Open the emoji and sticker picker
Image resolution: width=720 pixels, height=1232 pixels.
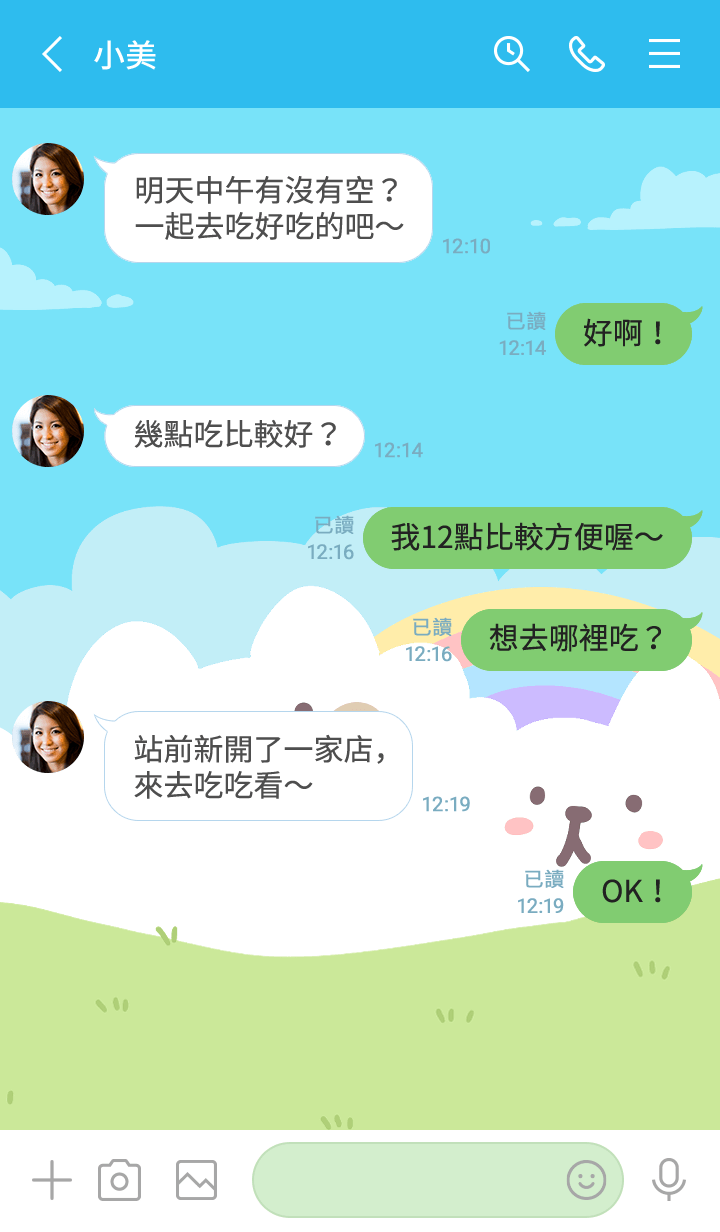[586, 1180]
